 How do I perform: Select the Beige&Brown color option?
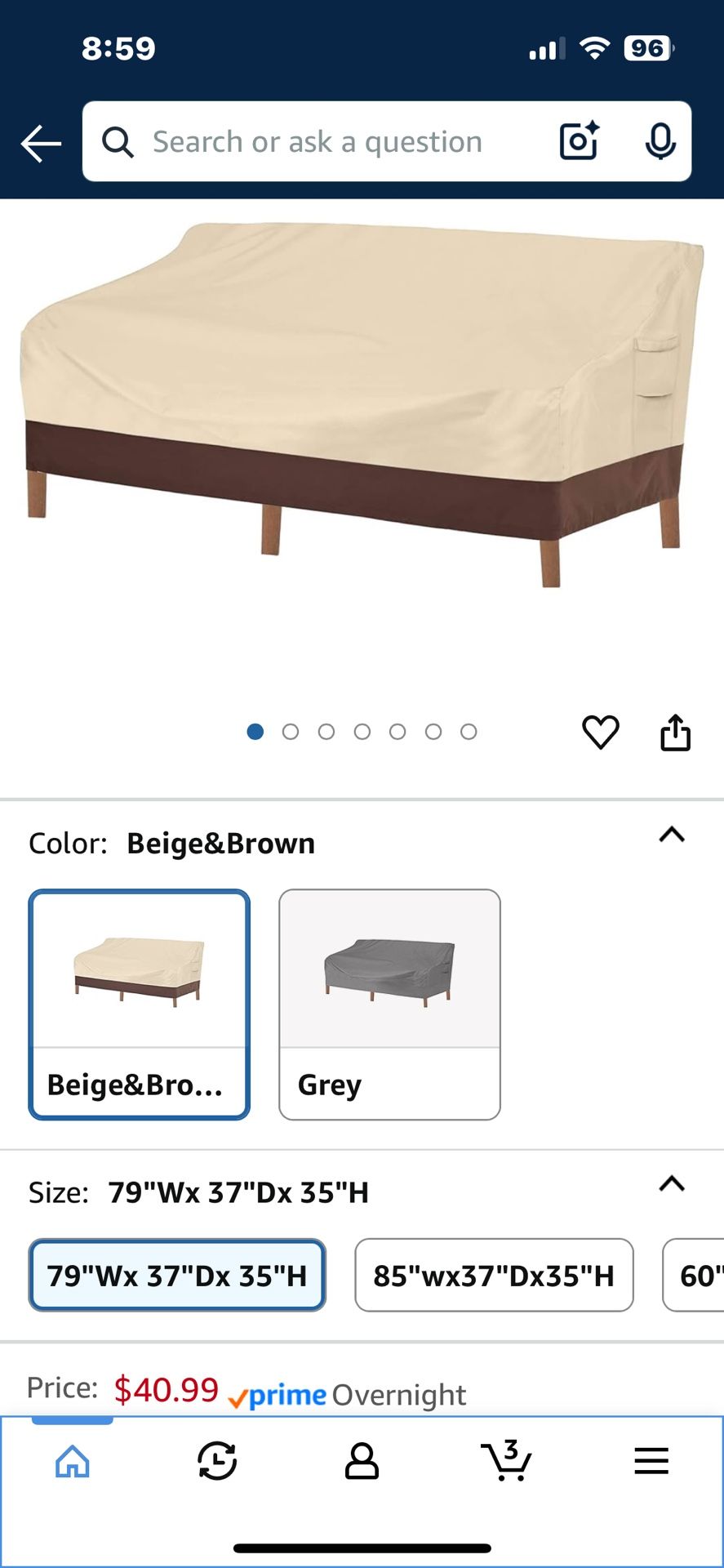coord(140,1004)
